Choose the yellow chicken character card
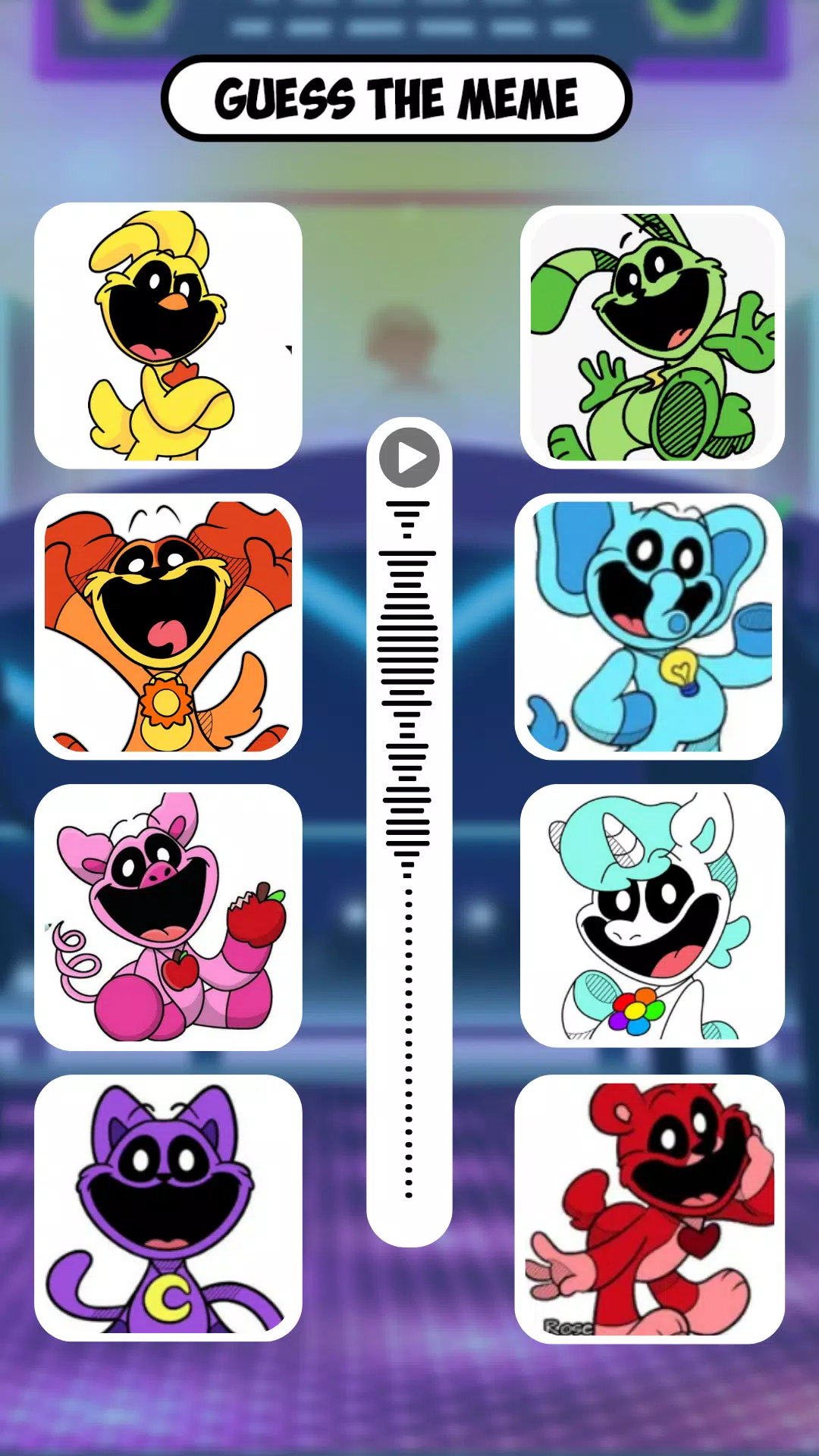 [168, 335]
